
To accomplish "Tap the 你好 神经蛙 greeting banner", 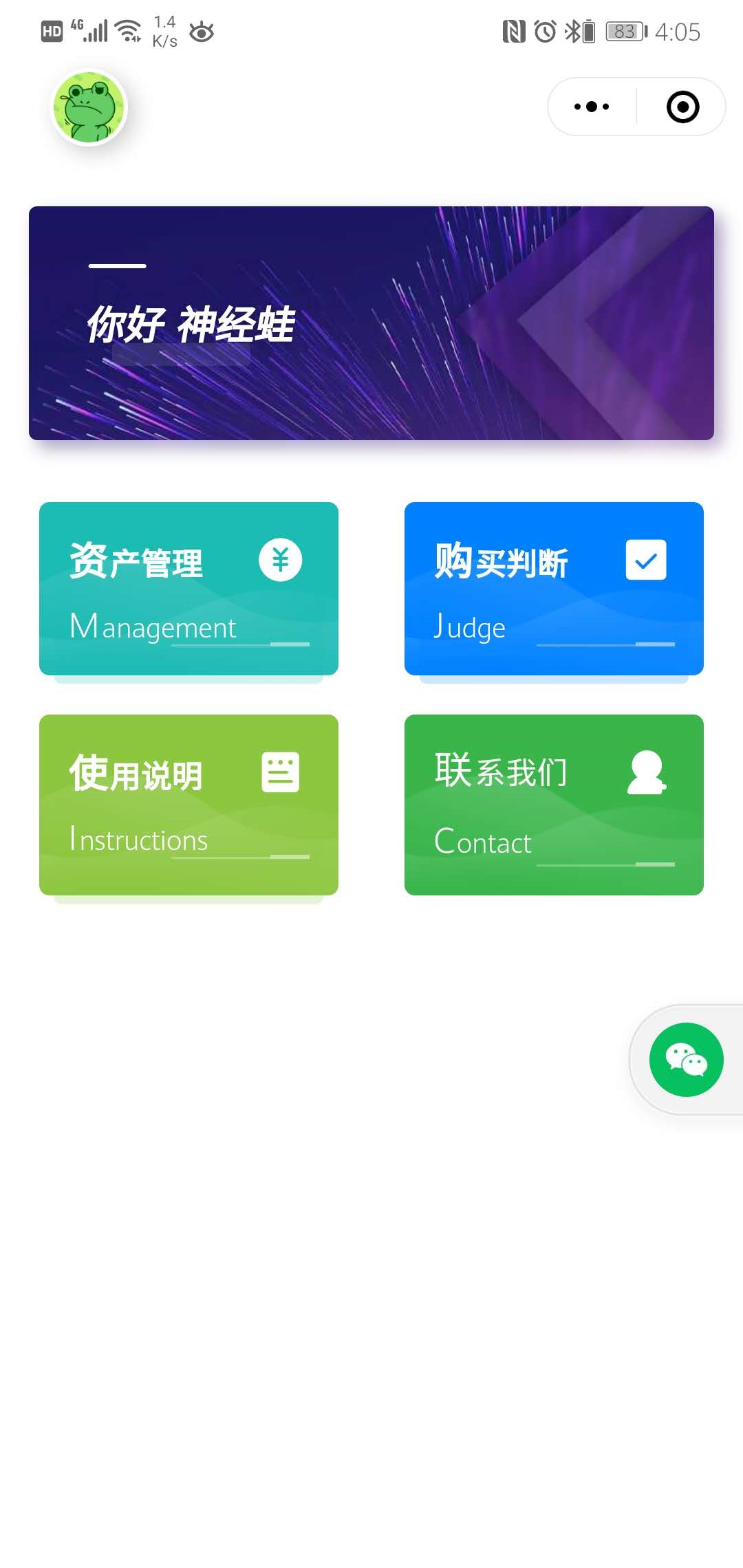I will 371,322.
